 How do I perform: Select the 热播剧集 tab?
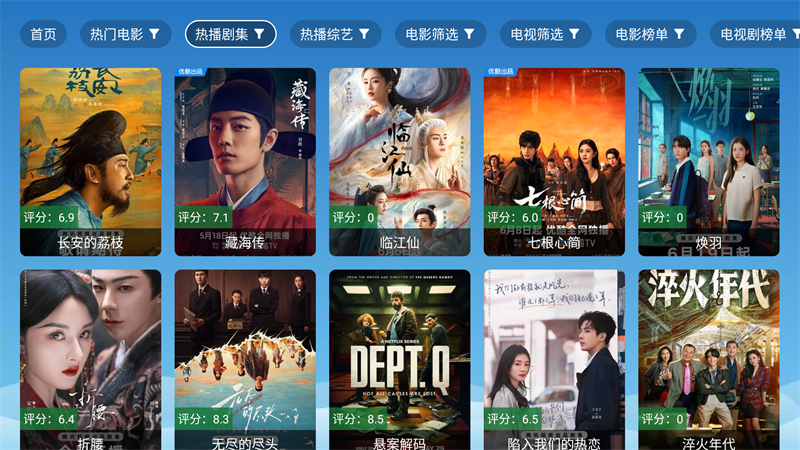tap(231, 34)
